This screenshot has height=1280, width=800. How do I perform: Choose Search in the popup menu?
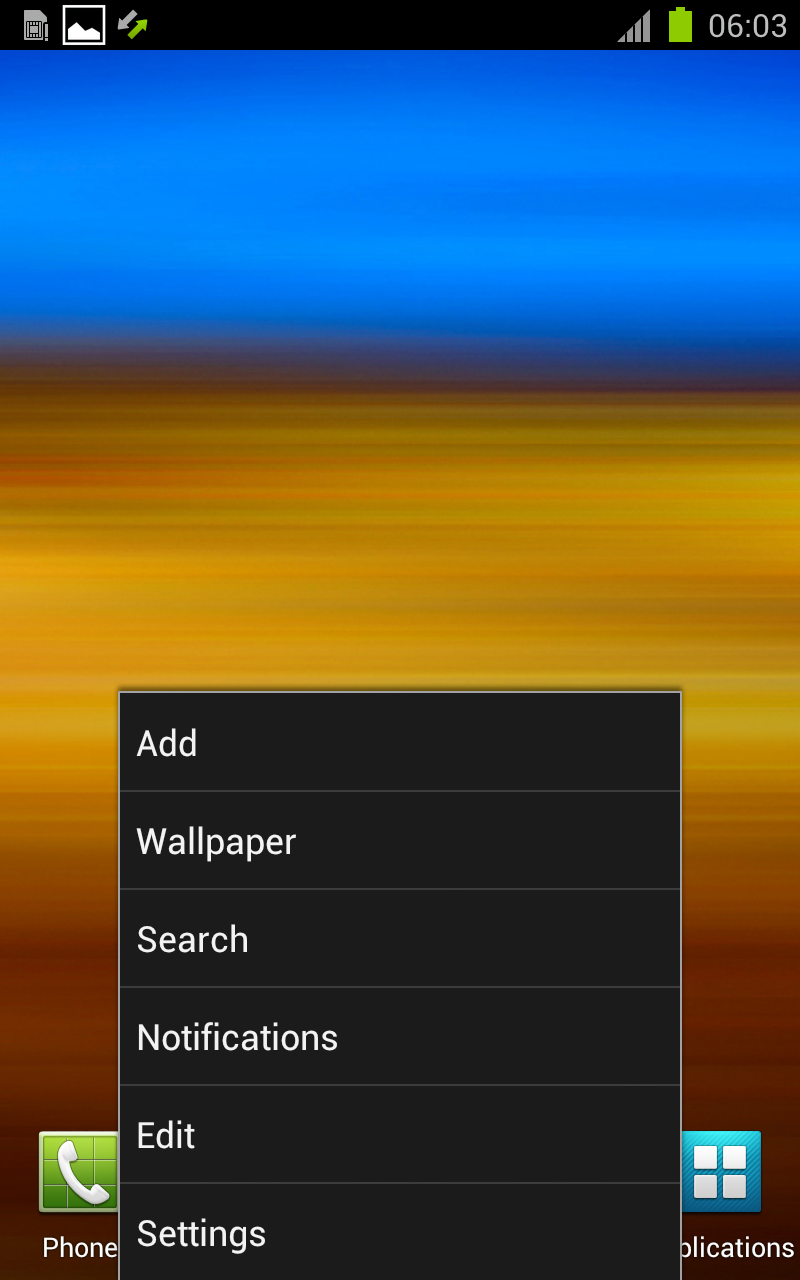[400, 939]
